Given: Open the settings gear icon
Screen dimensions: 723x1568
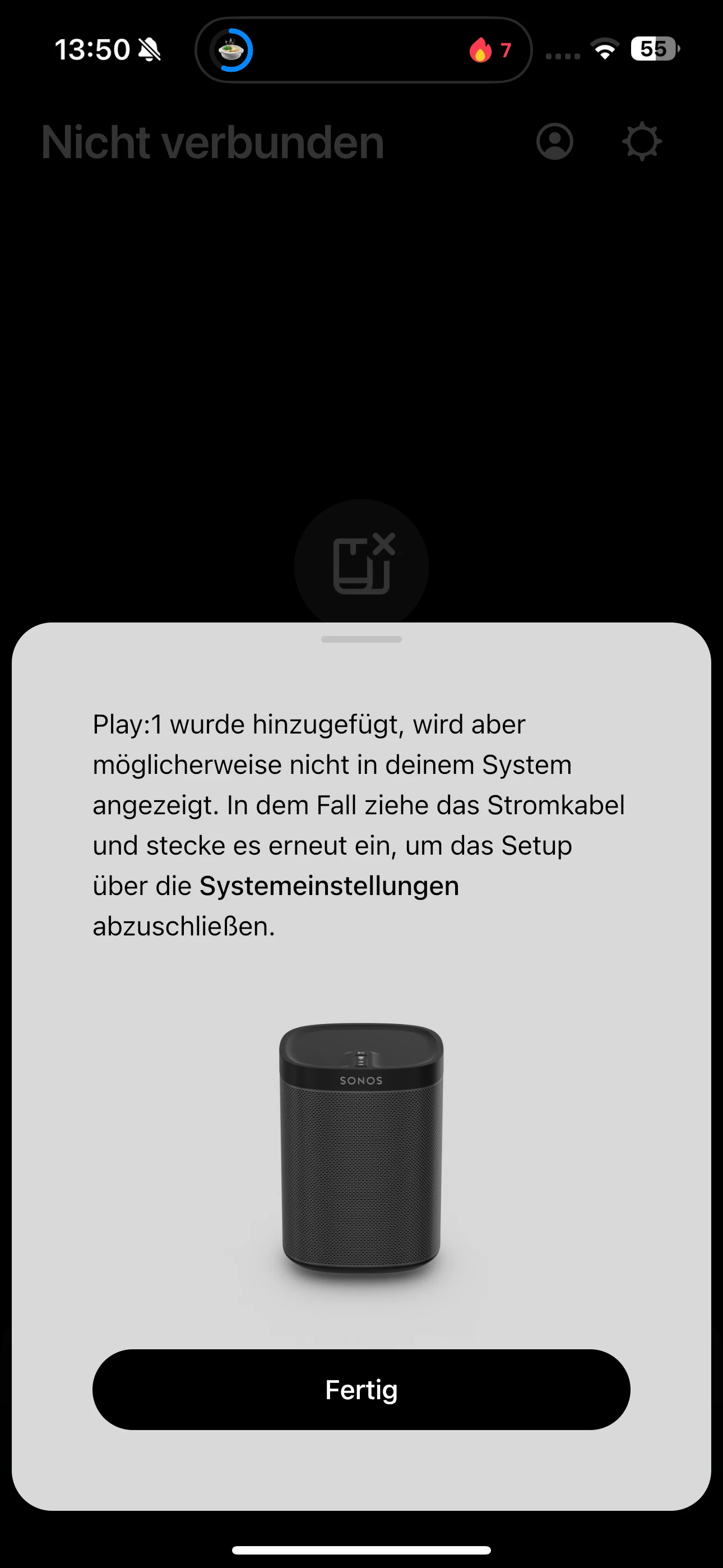Looking at the screenshot, I should coord(641,142).
